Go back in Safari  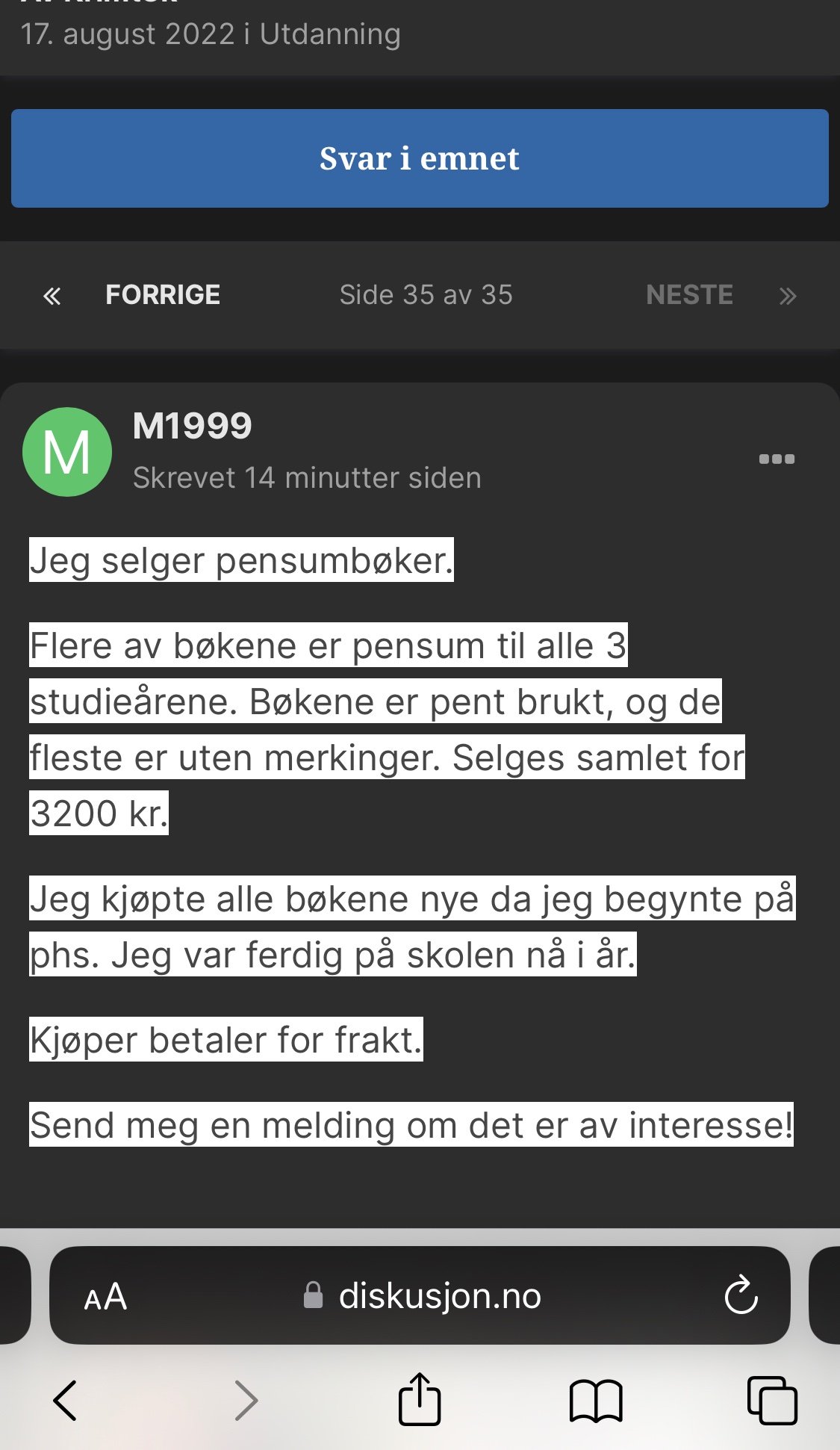pyautogui.click(x=66, y=1400)
